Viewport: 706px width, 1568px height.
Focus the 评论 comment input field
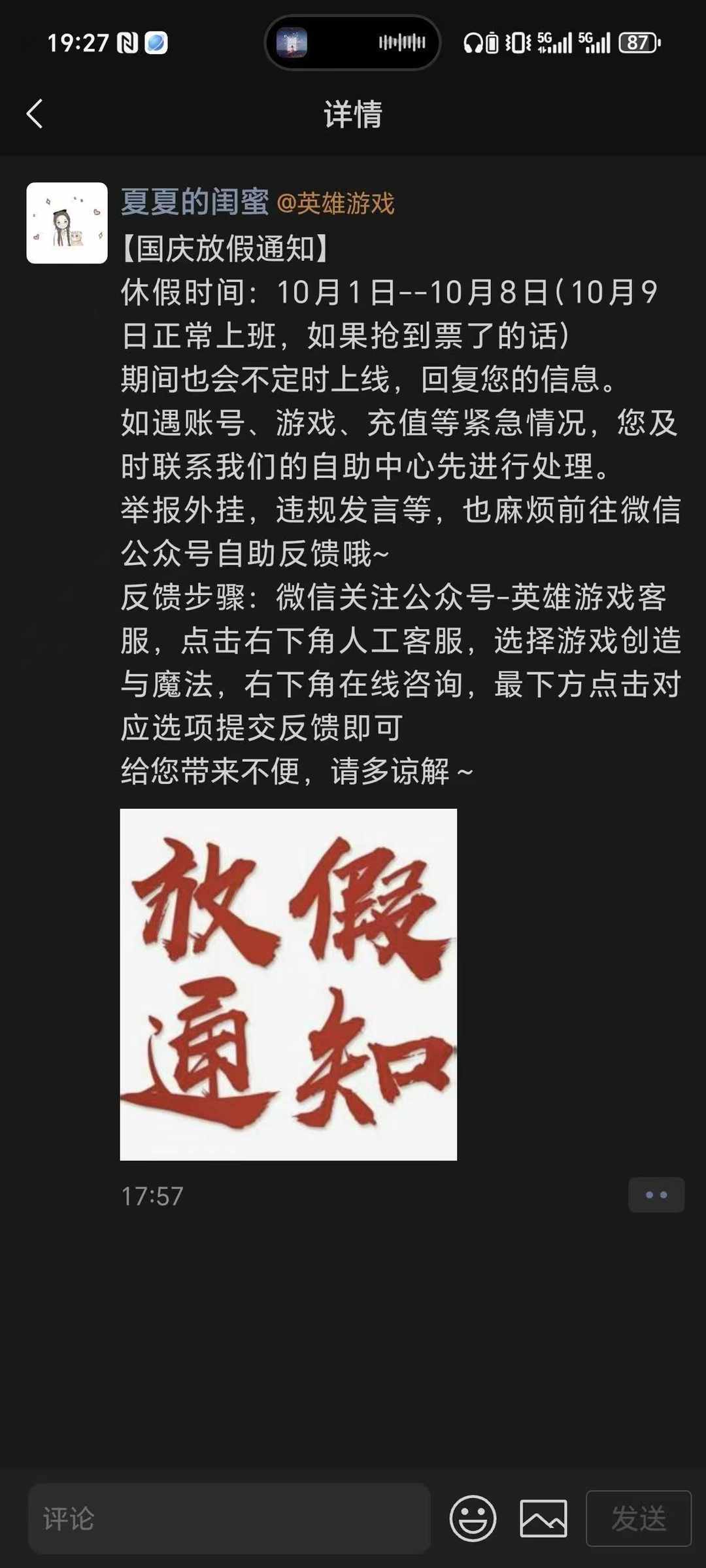tap(229, 1518)
